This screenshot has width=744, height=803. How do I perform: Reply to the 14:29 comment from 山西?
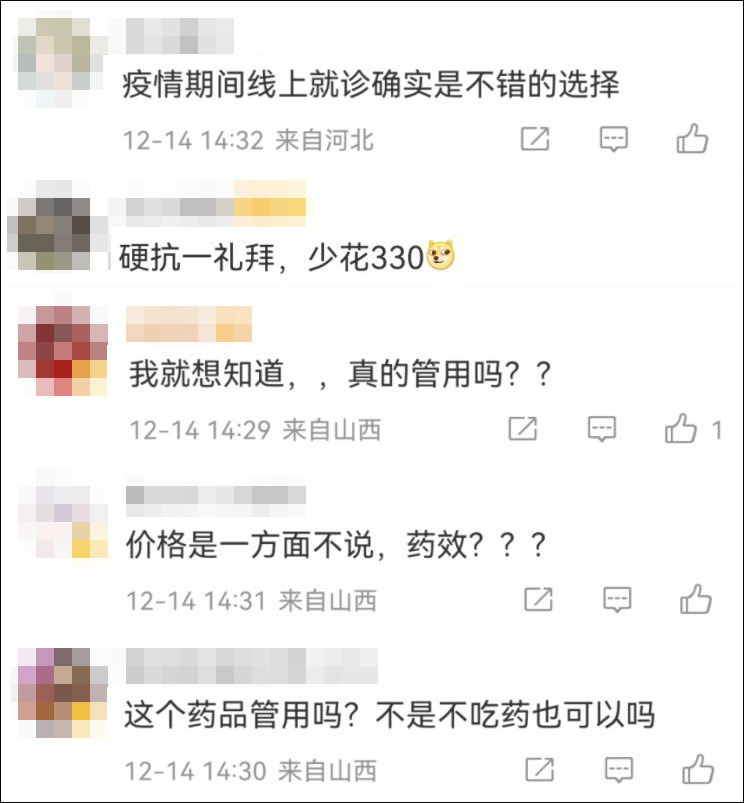601,430
